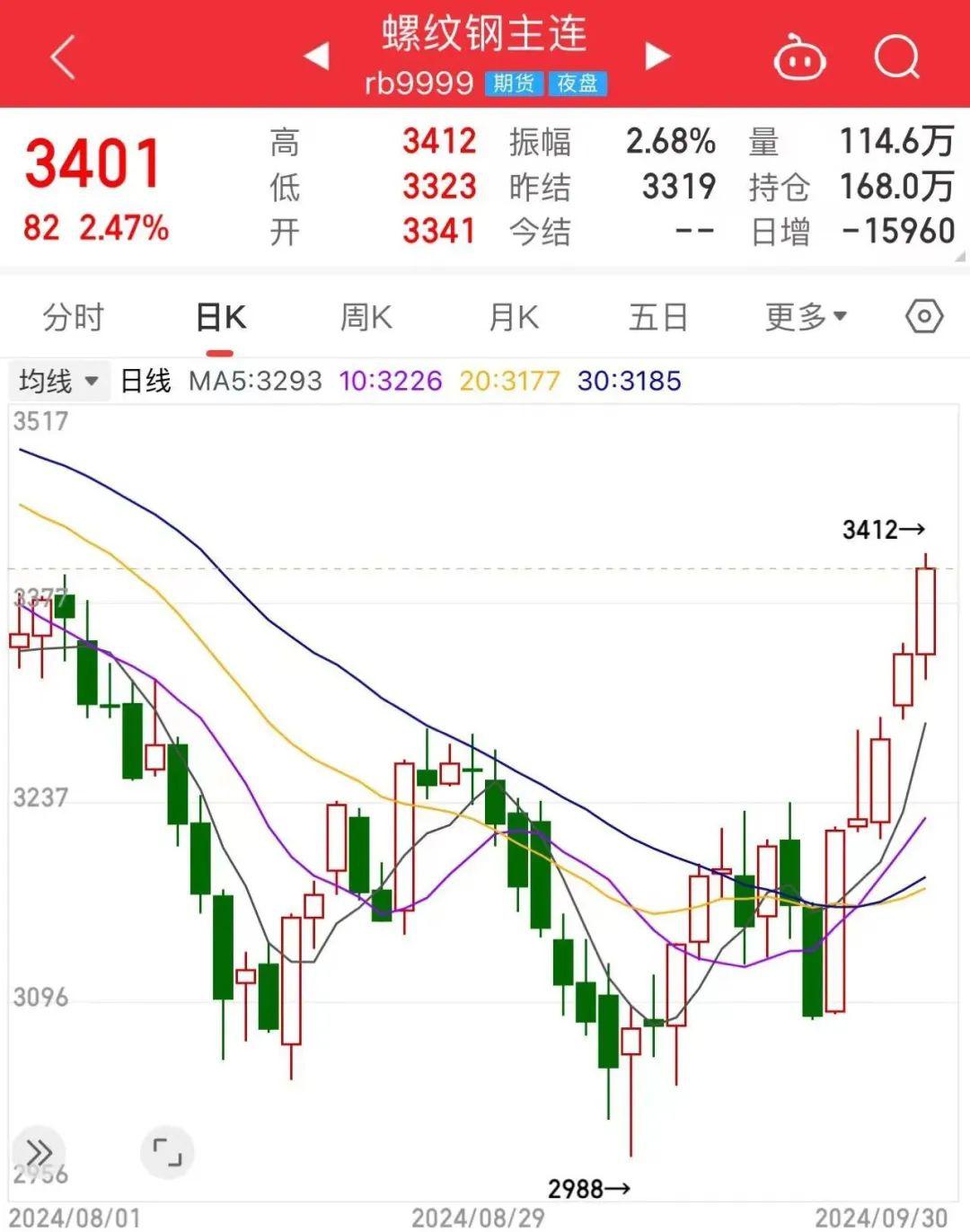The height and width of the screenshot is (1232, 970).
Task: Switch to the previous contract
Action: [x=316, y=57]
